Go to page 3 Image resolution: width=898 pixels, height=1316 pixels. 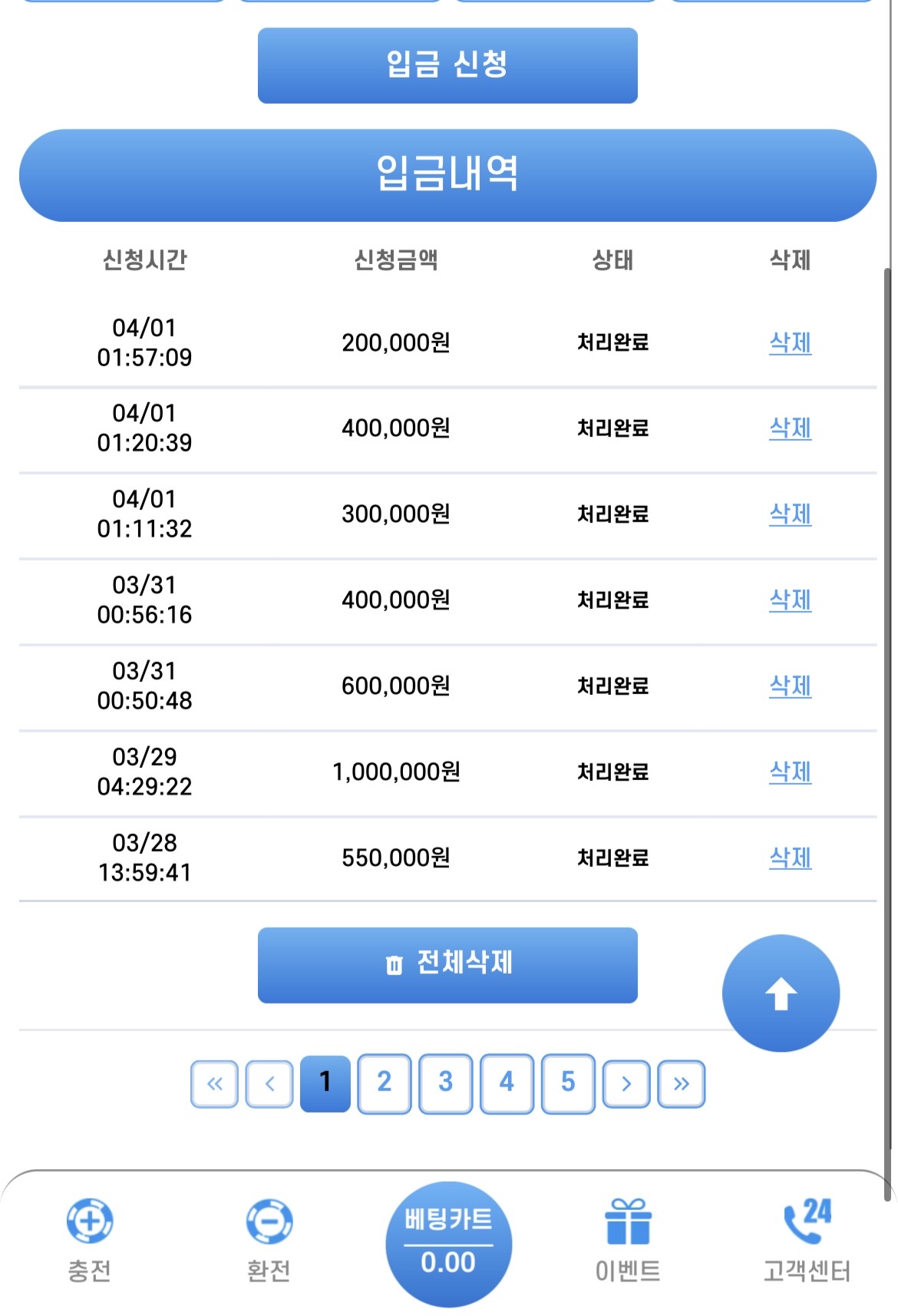point(445,1083)
